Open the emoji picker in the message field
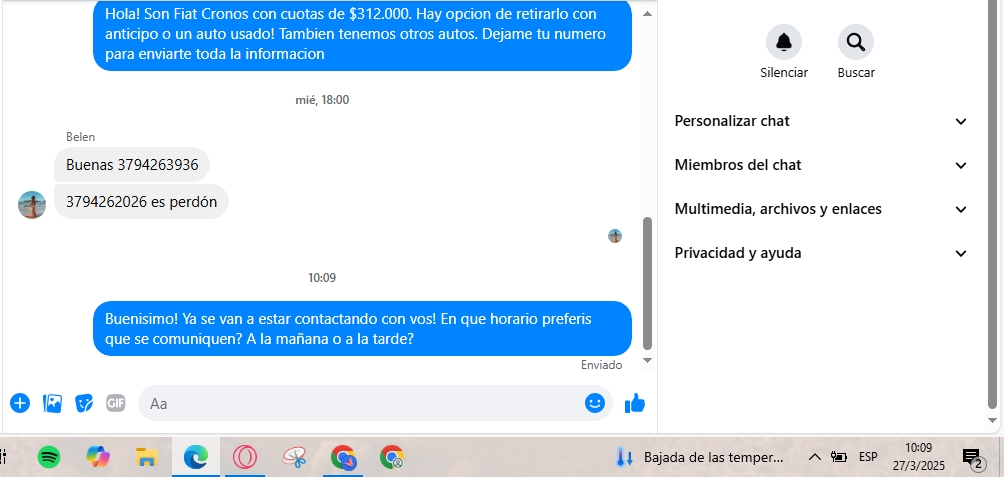1004x477 pixels. click(595, 403)
